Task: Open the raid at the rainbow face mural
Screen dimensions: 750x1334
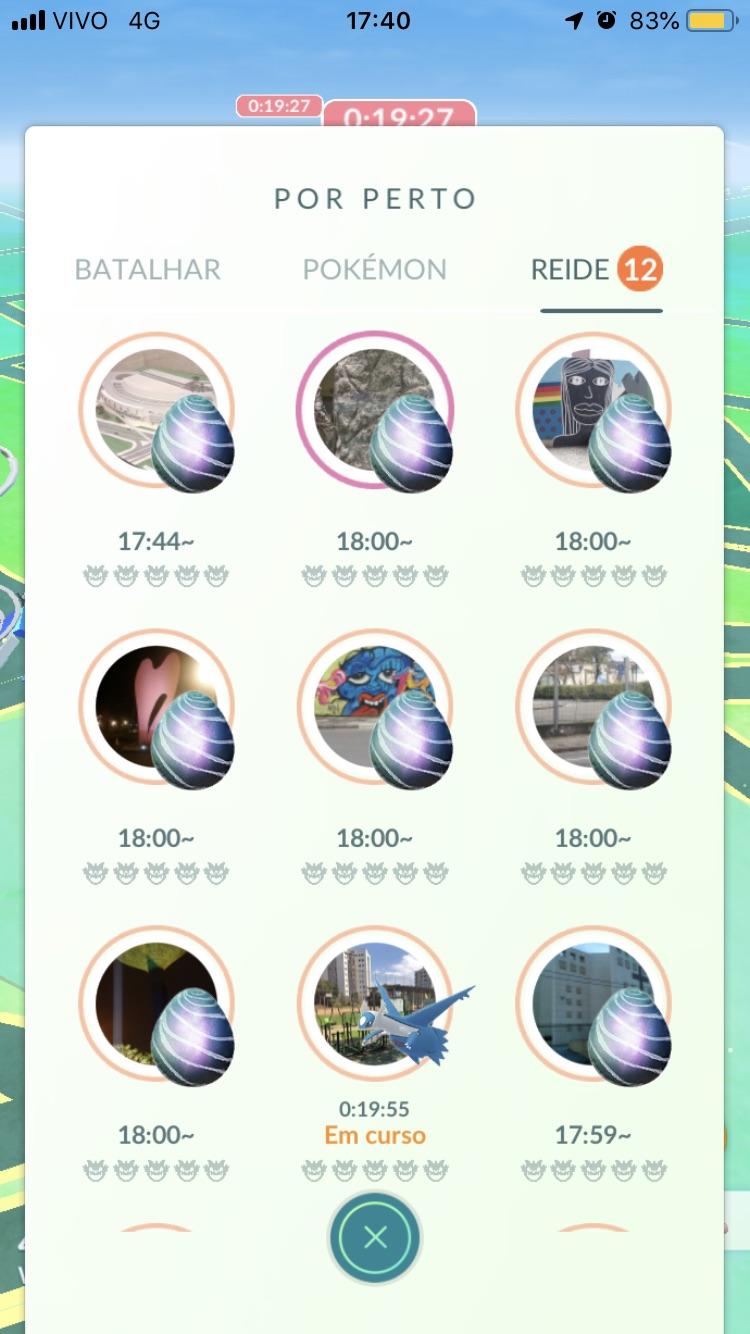Action: coord(594,411)
